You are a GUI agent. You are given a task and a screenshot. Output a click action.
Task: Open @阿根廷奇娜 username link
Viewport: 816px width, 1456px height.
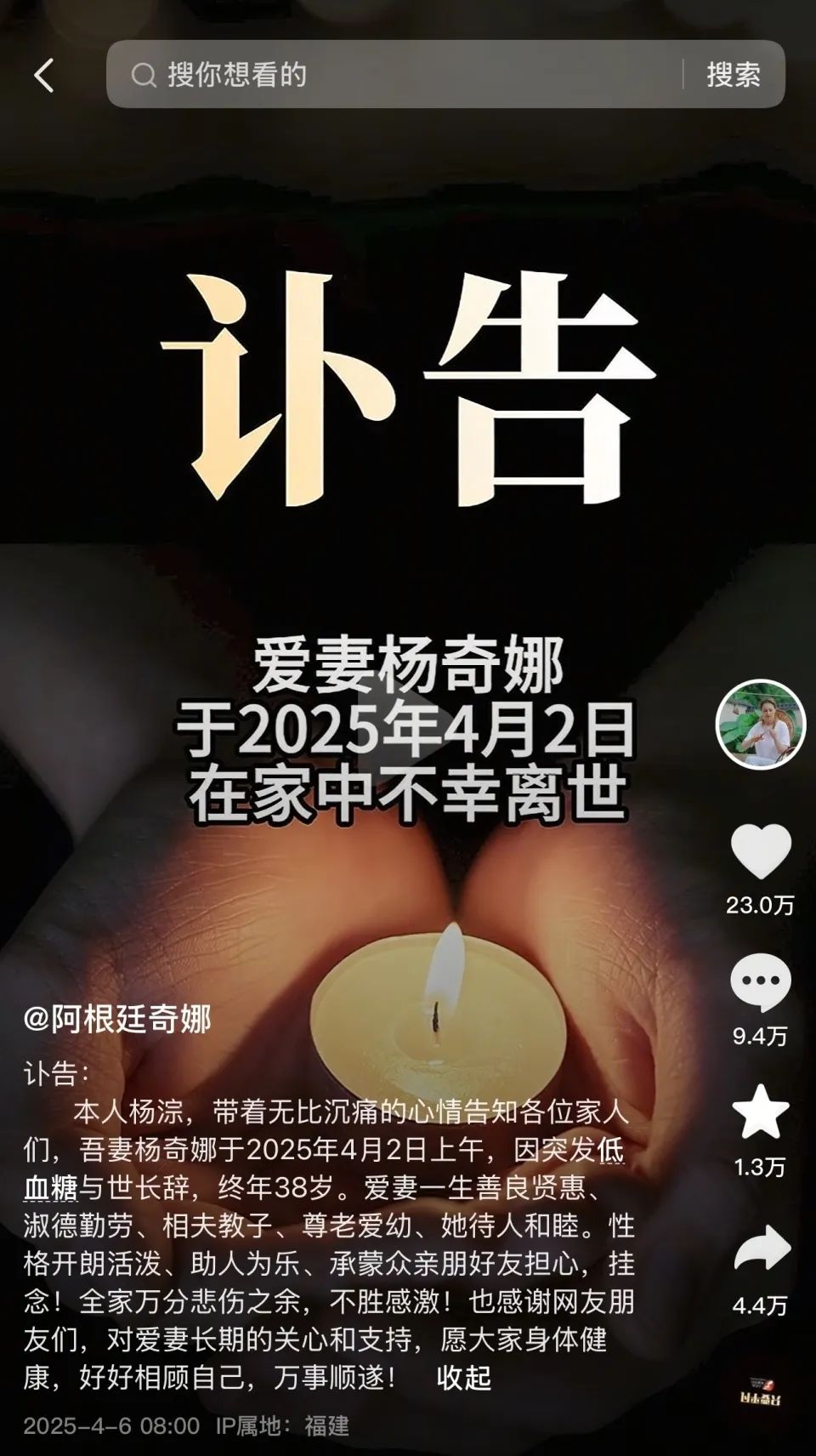117,1018
